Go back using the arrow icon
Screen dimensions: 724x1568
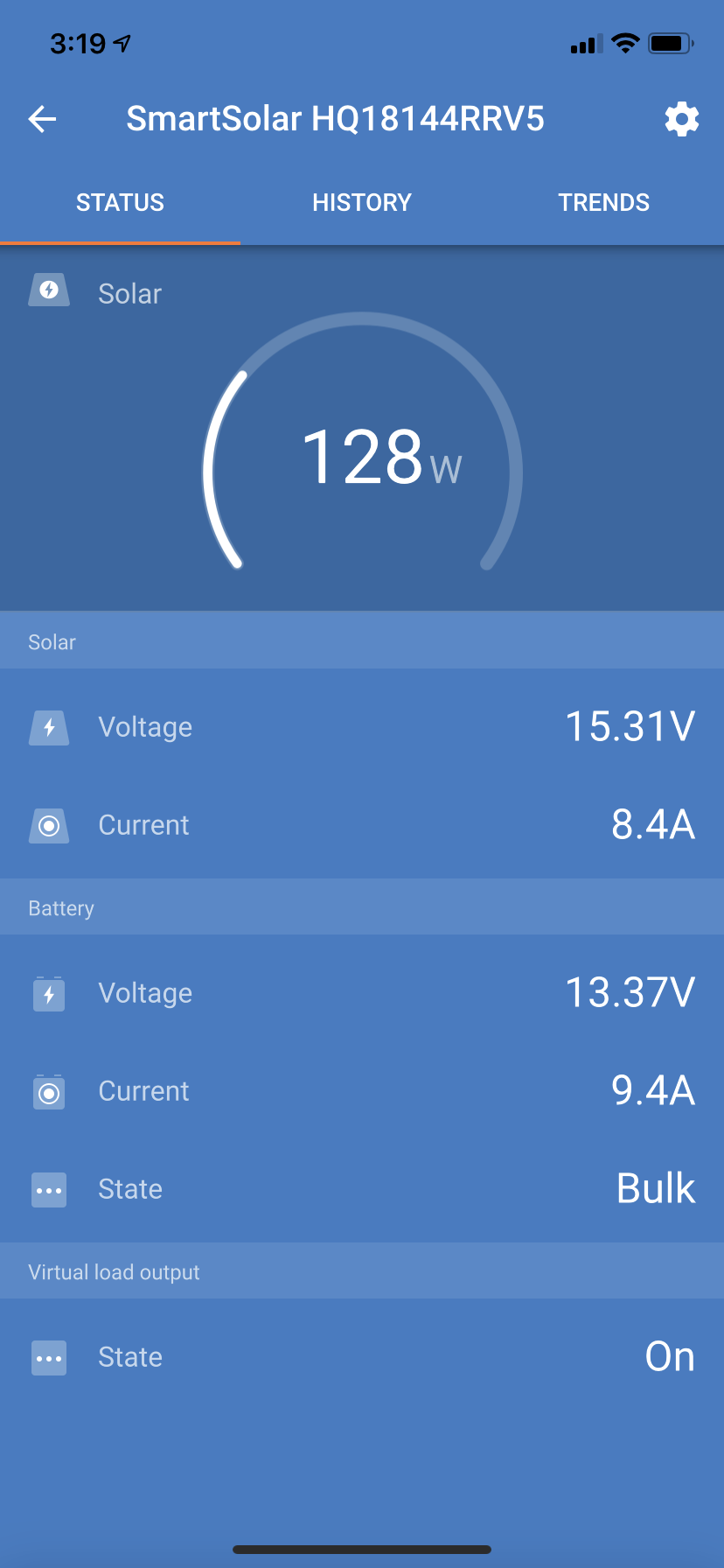[42, 119]
